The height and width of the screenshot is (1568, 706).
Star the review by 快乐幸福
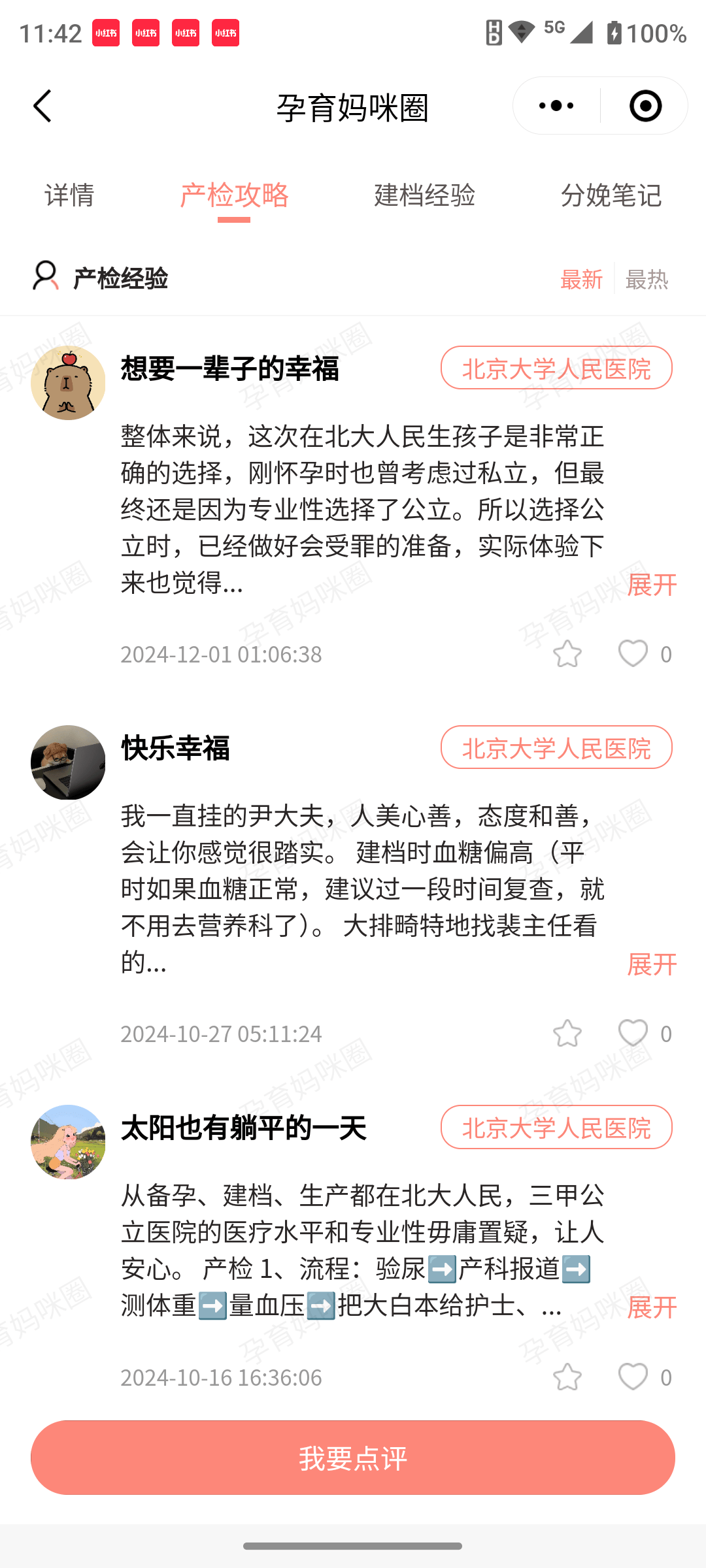tap(567, 1034)
